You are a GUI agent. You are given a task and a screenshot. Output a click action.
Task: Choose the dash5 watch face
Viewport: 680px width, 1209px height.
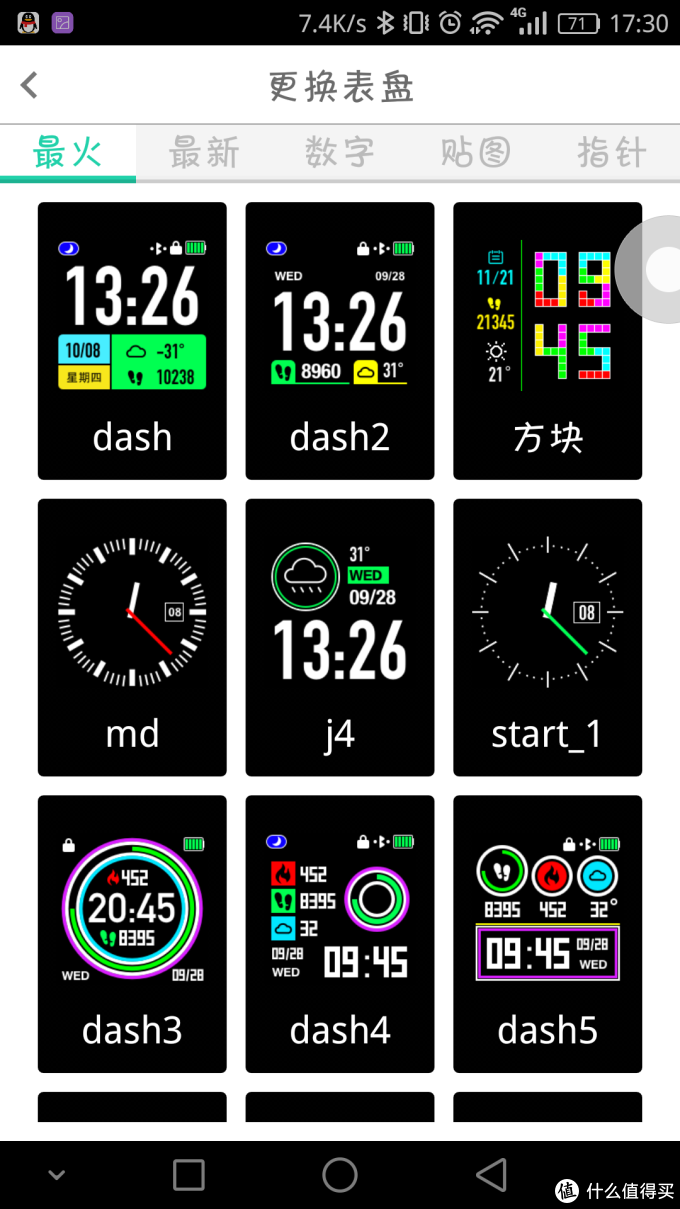click(548, 934)
